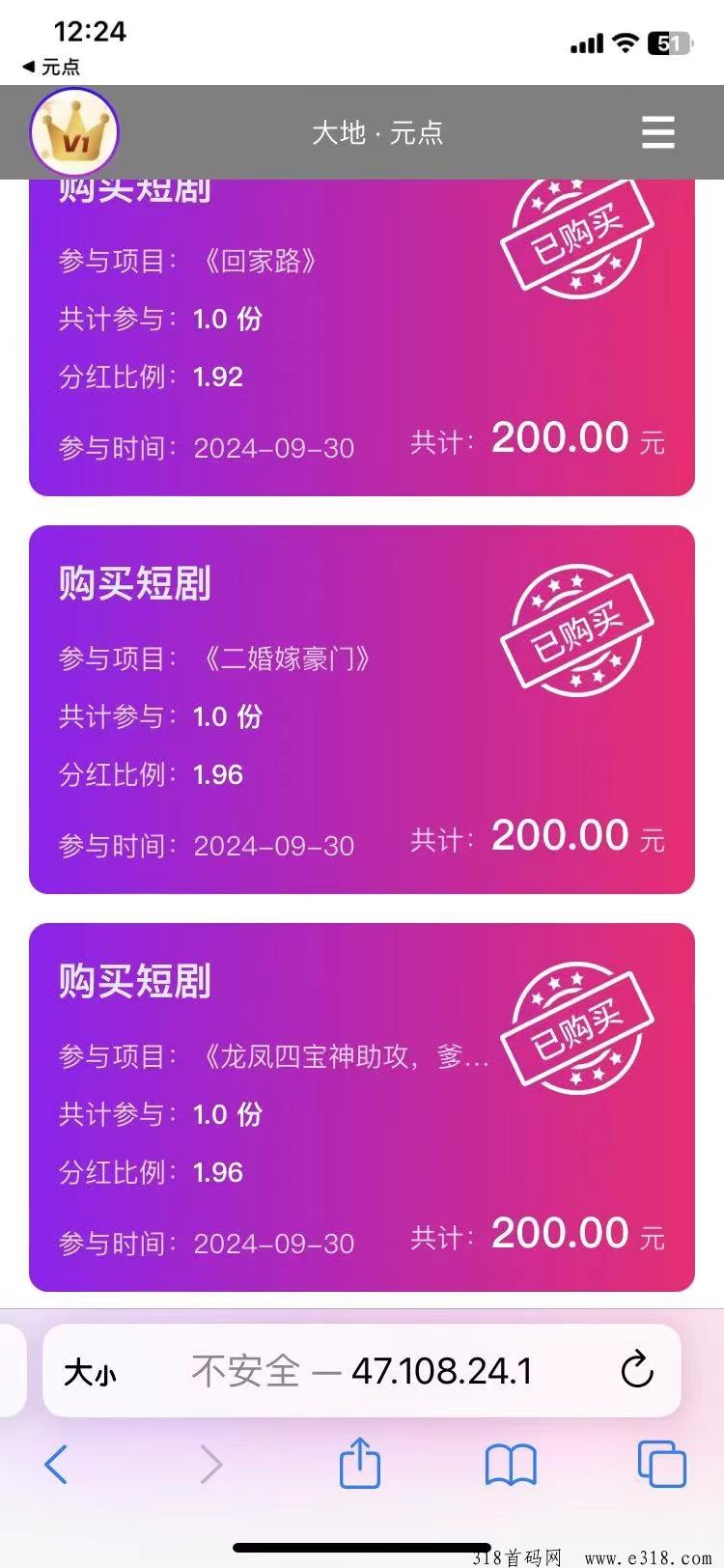Go forward in Safari
The image size is (724, 1568).
tap(210, 1465)
